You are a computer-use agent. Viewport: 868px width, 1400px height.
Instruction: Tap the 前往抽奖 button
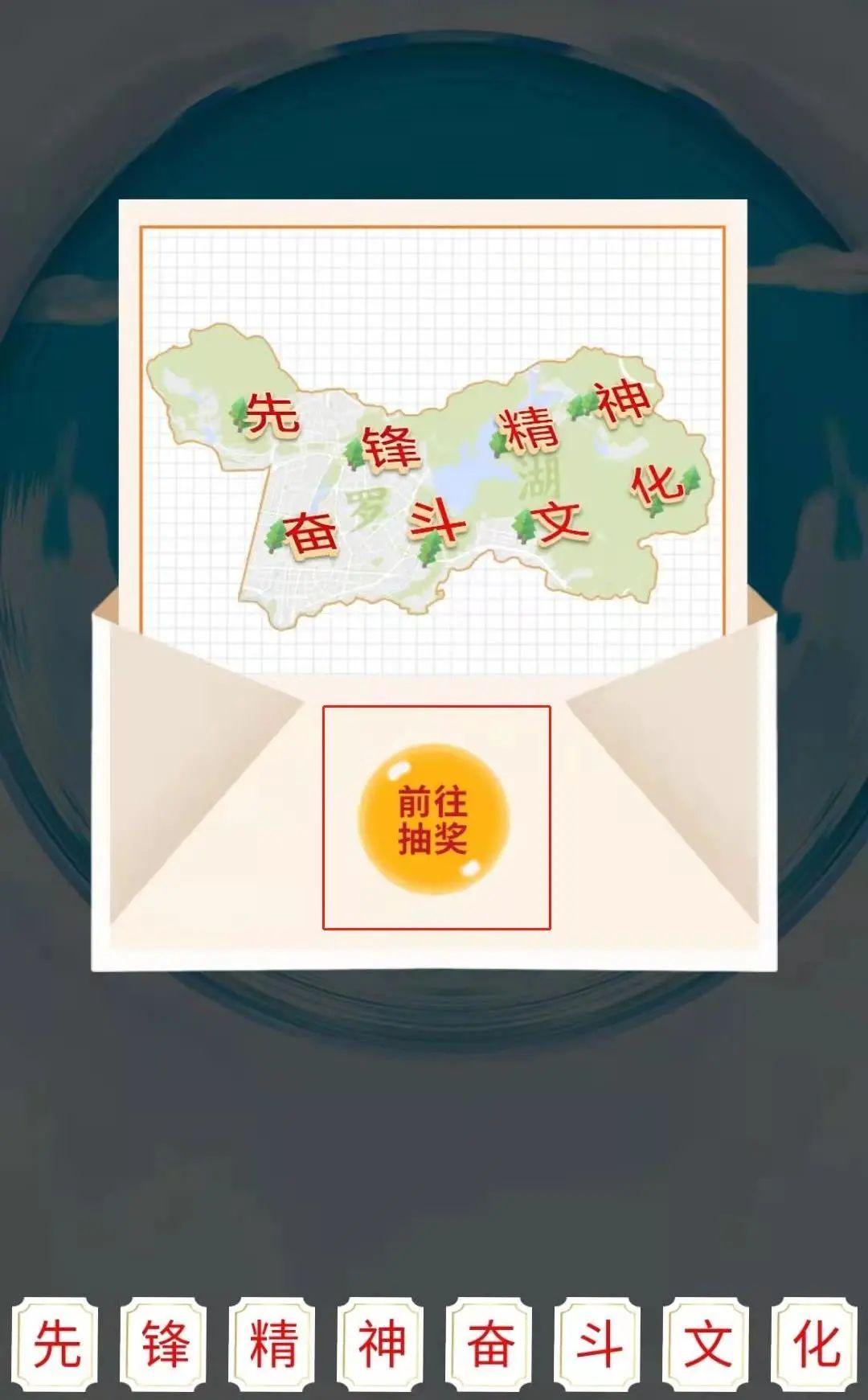434,819
